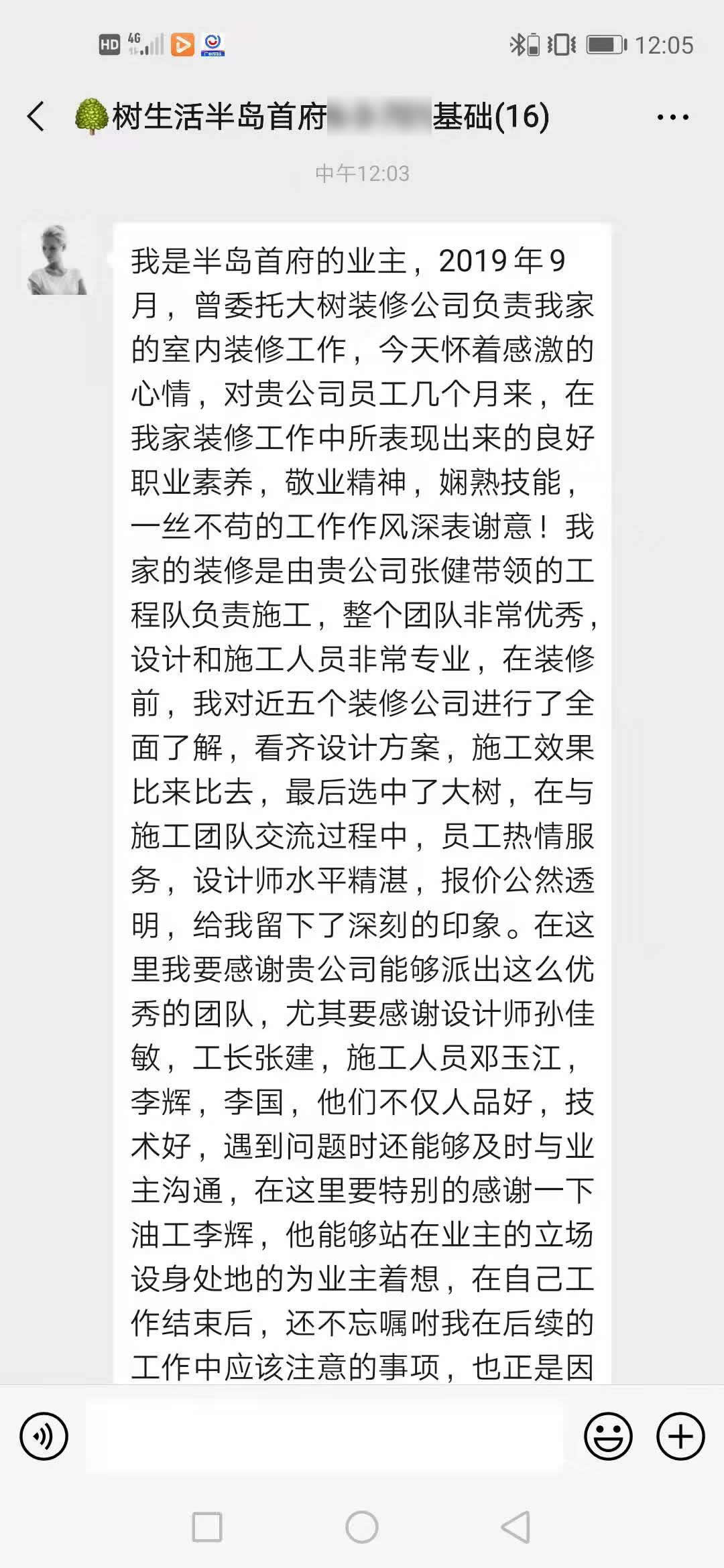724x1568 pixels.
Task: Tap the system recent apps button
Action: pyautogui.click(x=207, y=1528)
